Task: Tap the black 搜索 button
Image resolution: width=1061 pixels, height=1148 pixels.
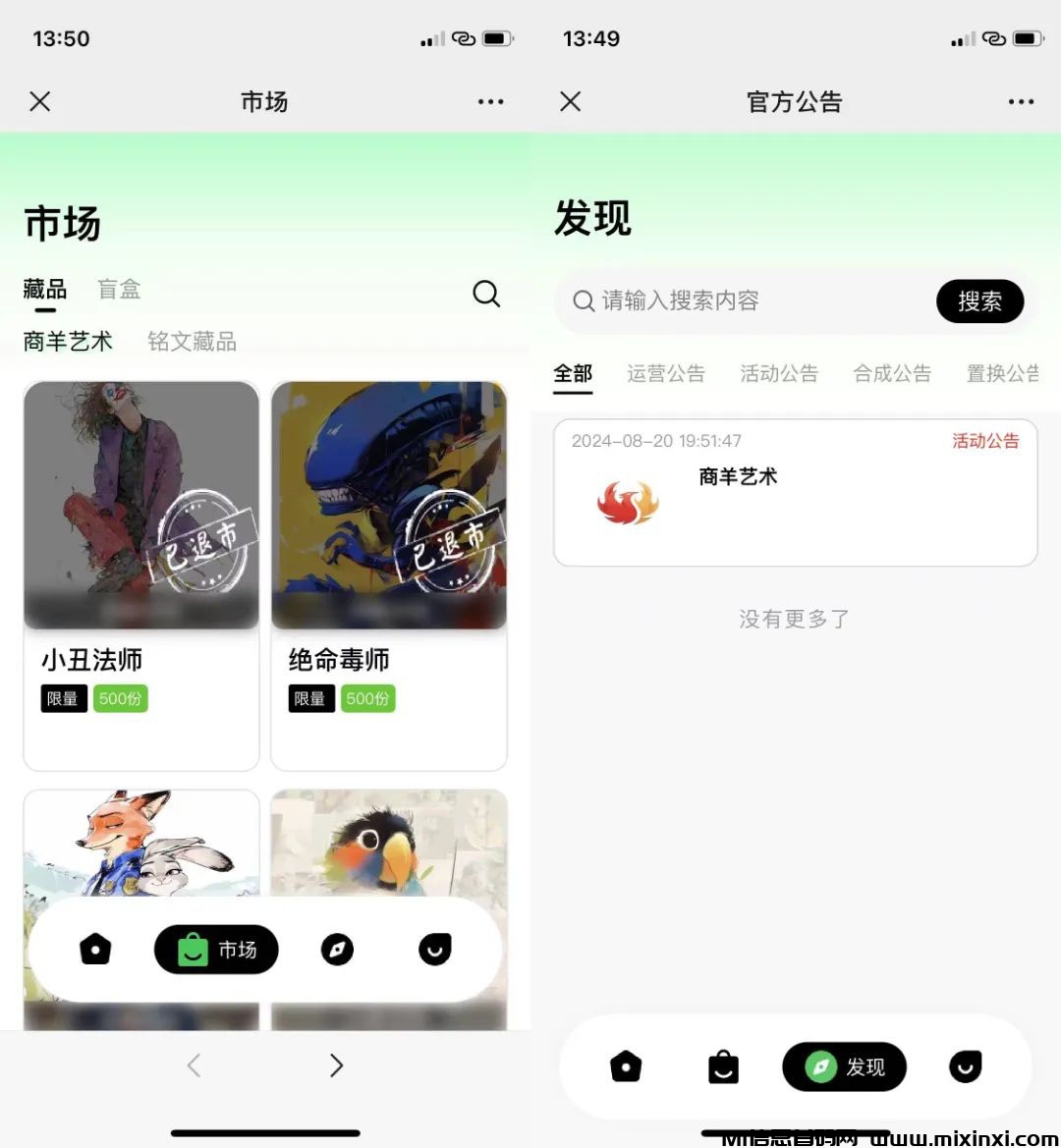Action: coord(979,301)
